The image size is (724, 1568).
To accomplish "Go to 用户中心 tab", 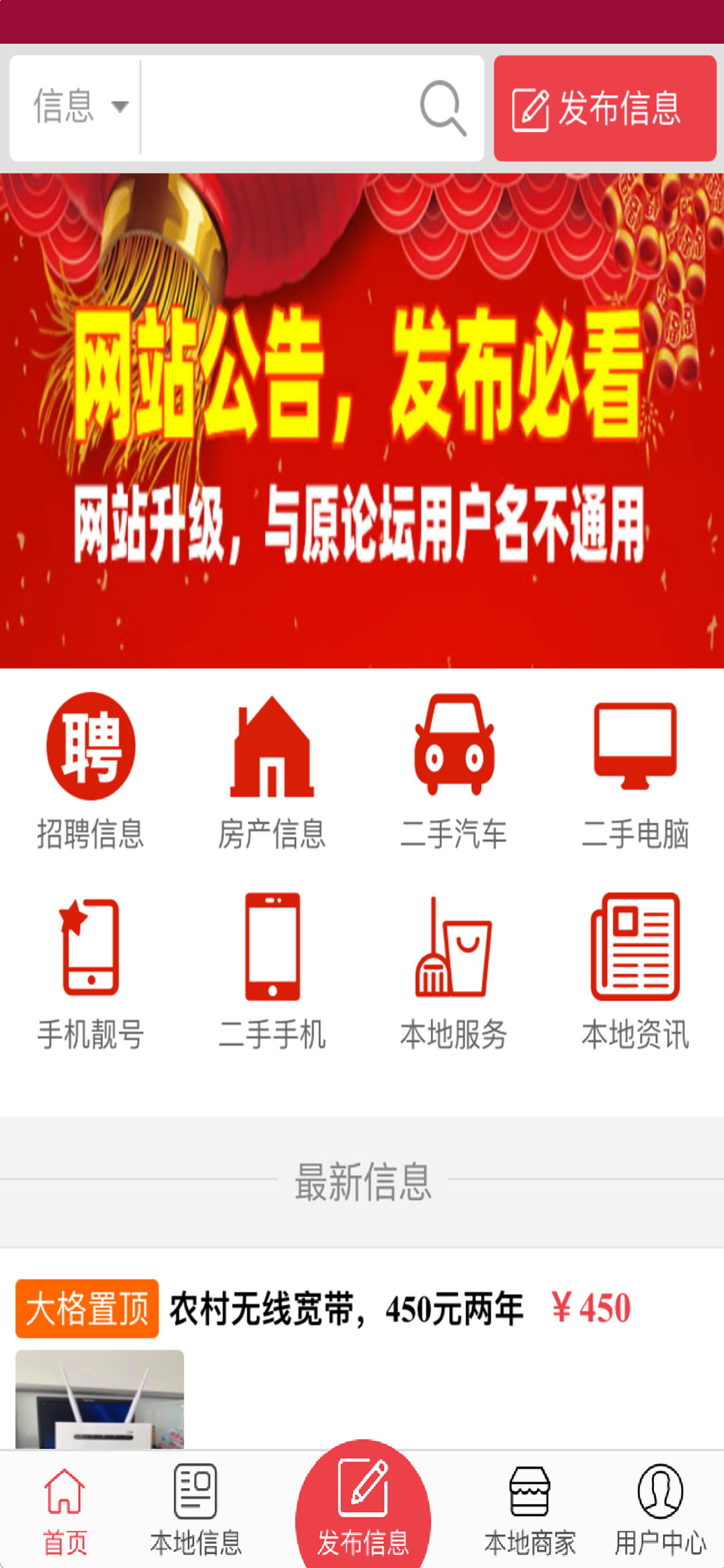I will pos(660,1511).
